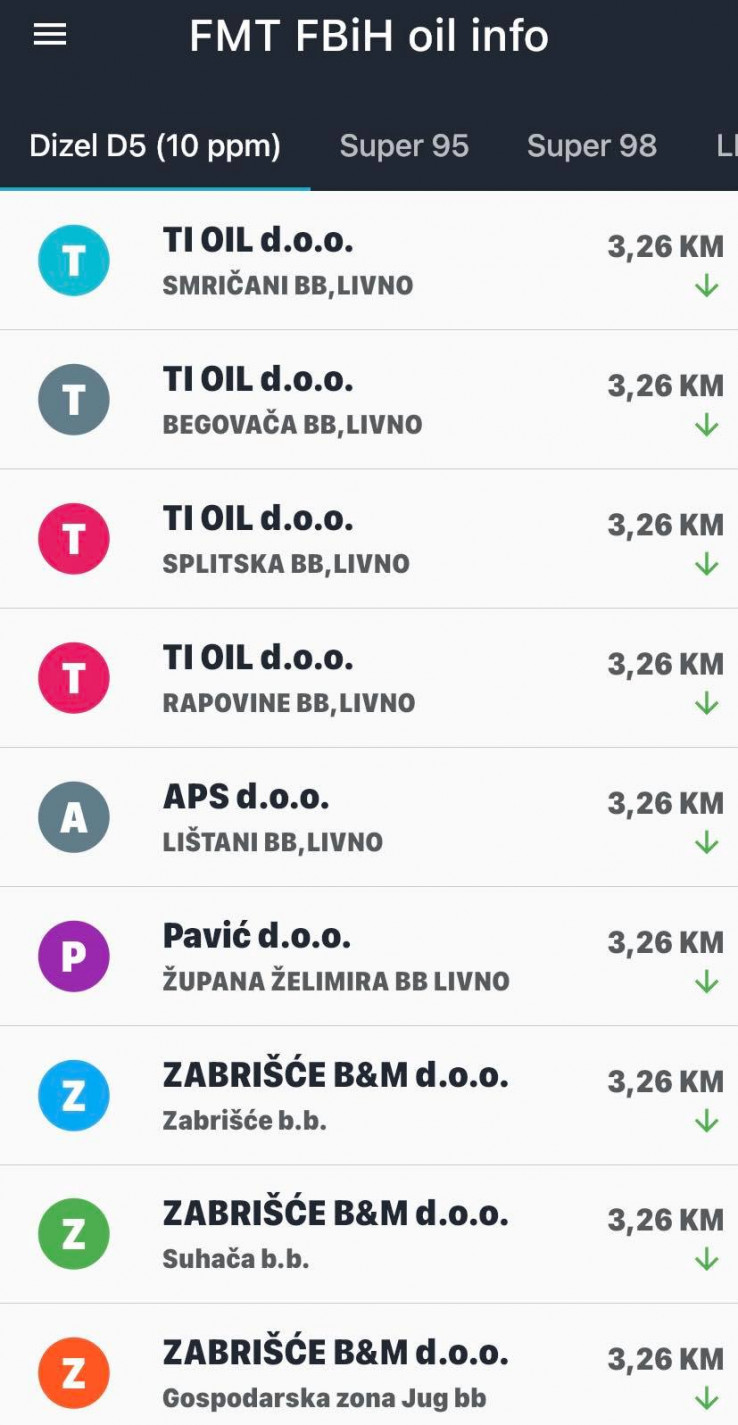The width and height of the screenshot is (738, 1425).
Task: View ZABRIŠĆE B&M at Suhača b.b.
Action: pyautogui.click(x=369, y=1234)
